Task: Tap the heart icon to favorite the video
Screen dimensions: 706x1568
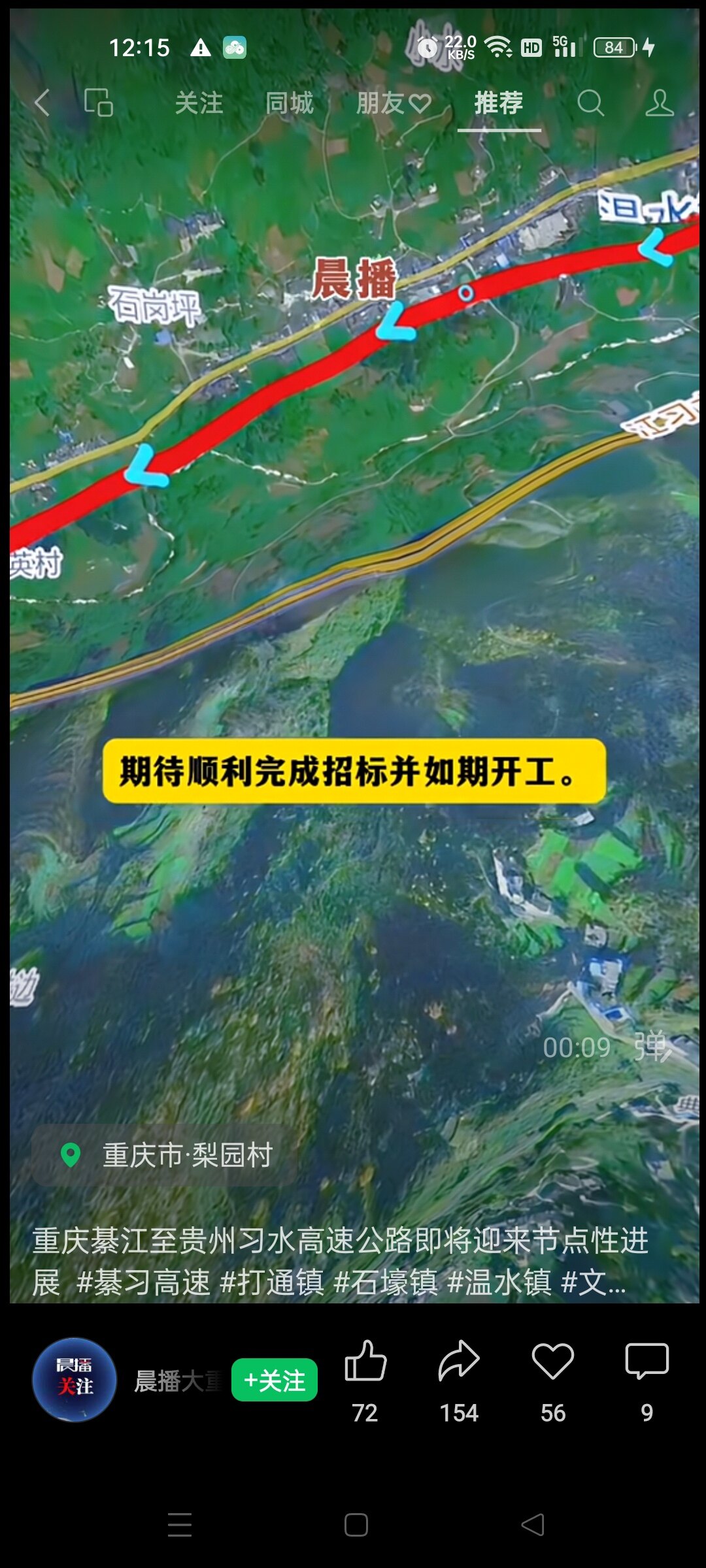Action: (x=553, y=1362)
